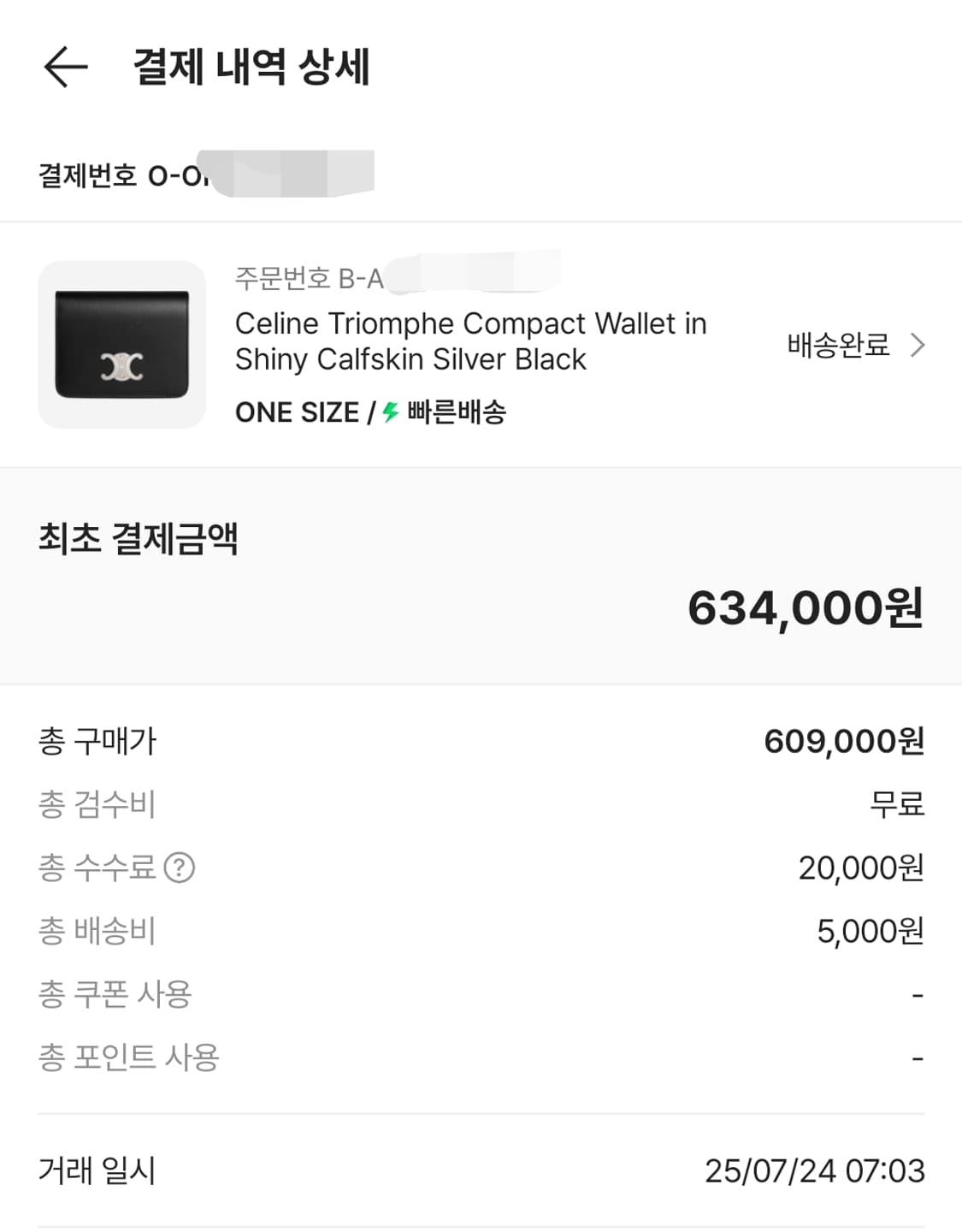Click the 634,000원 total payment amount
962x1232 pixels.
coord(805,608)
